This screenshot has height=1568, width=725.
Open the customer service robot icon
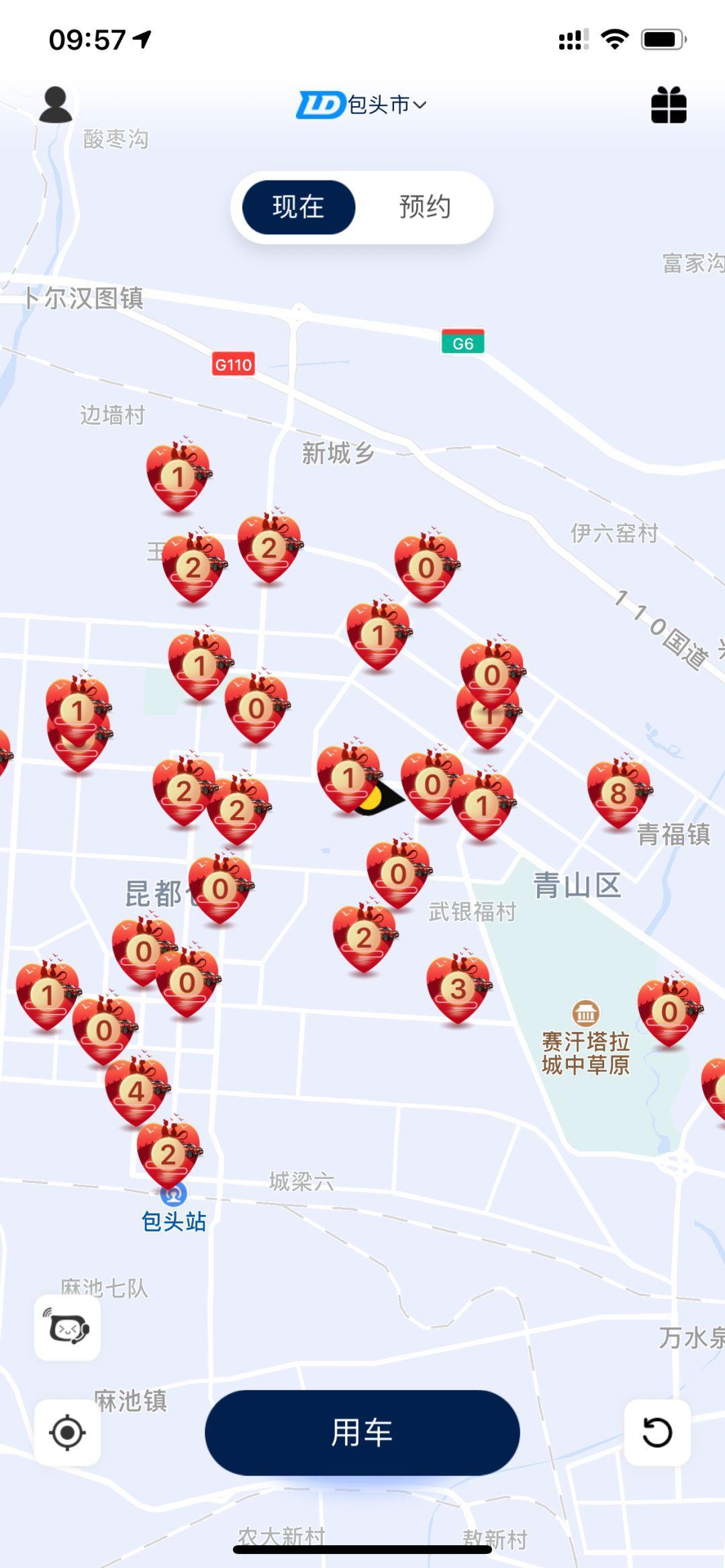(67, 1328)
